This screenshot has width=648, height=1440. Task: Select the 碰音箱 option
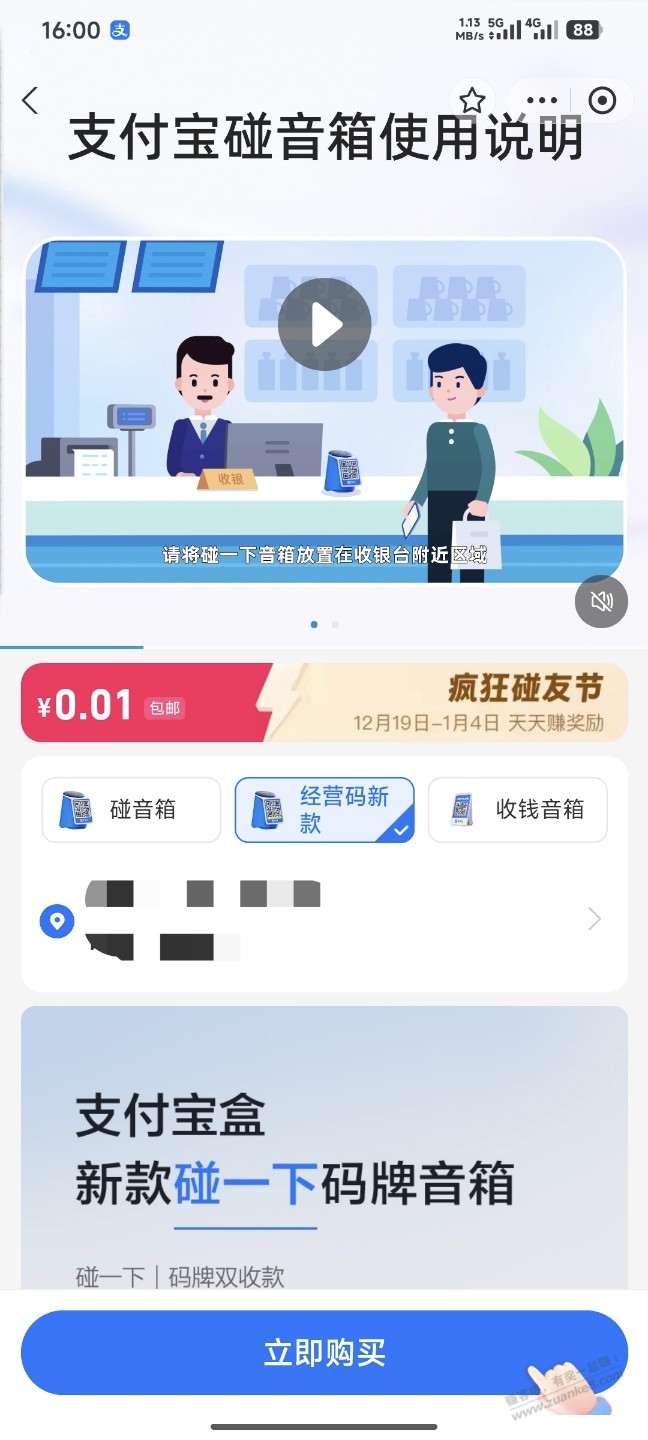pos(131,810)
